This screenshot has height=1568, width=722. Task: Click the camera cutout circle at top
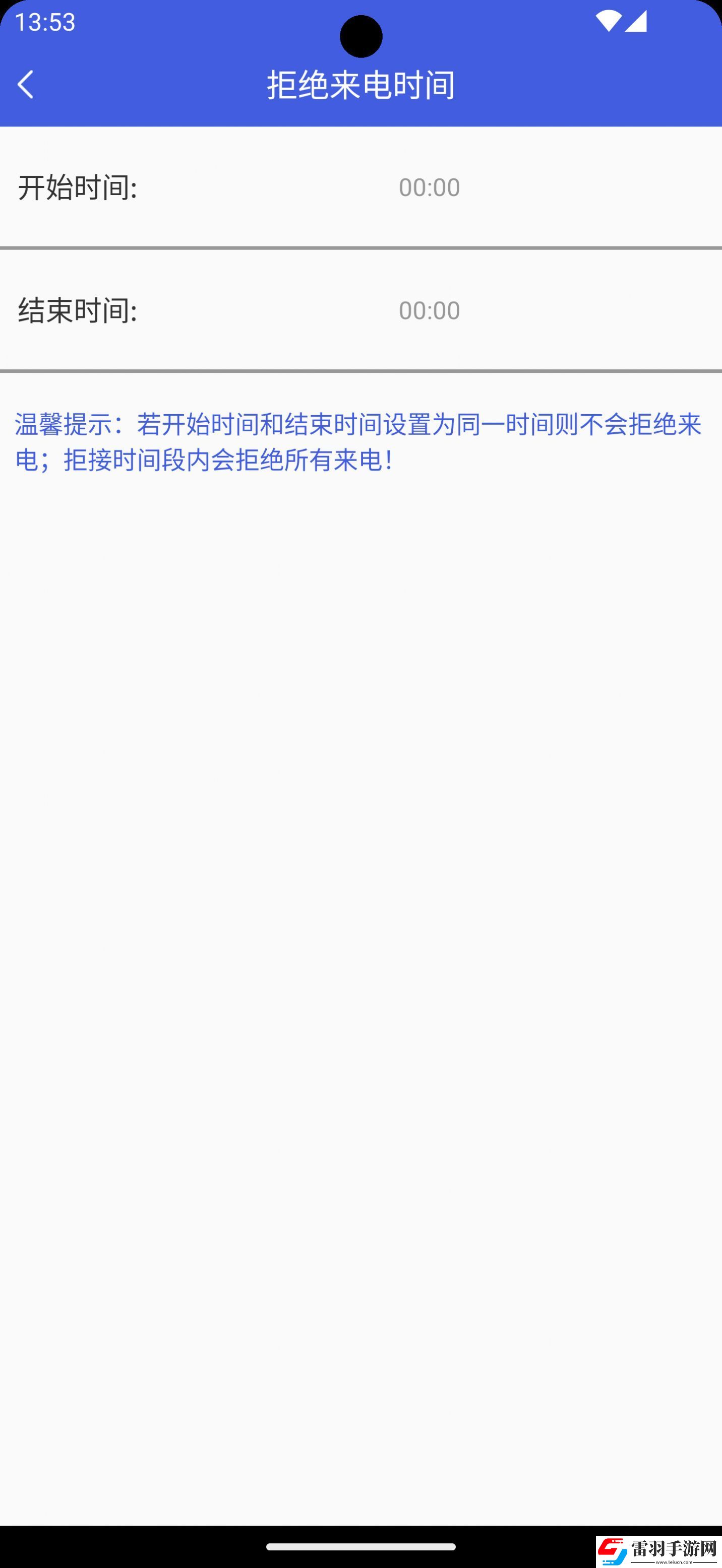tap(360, 36)
